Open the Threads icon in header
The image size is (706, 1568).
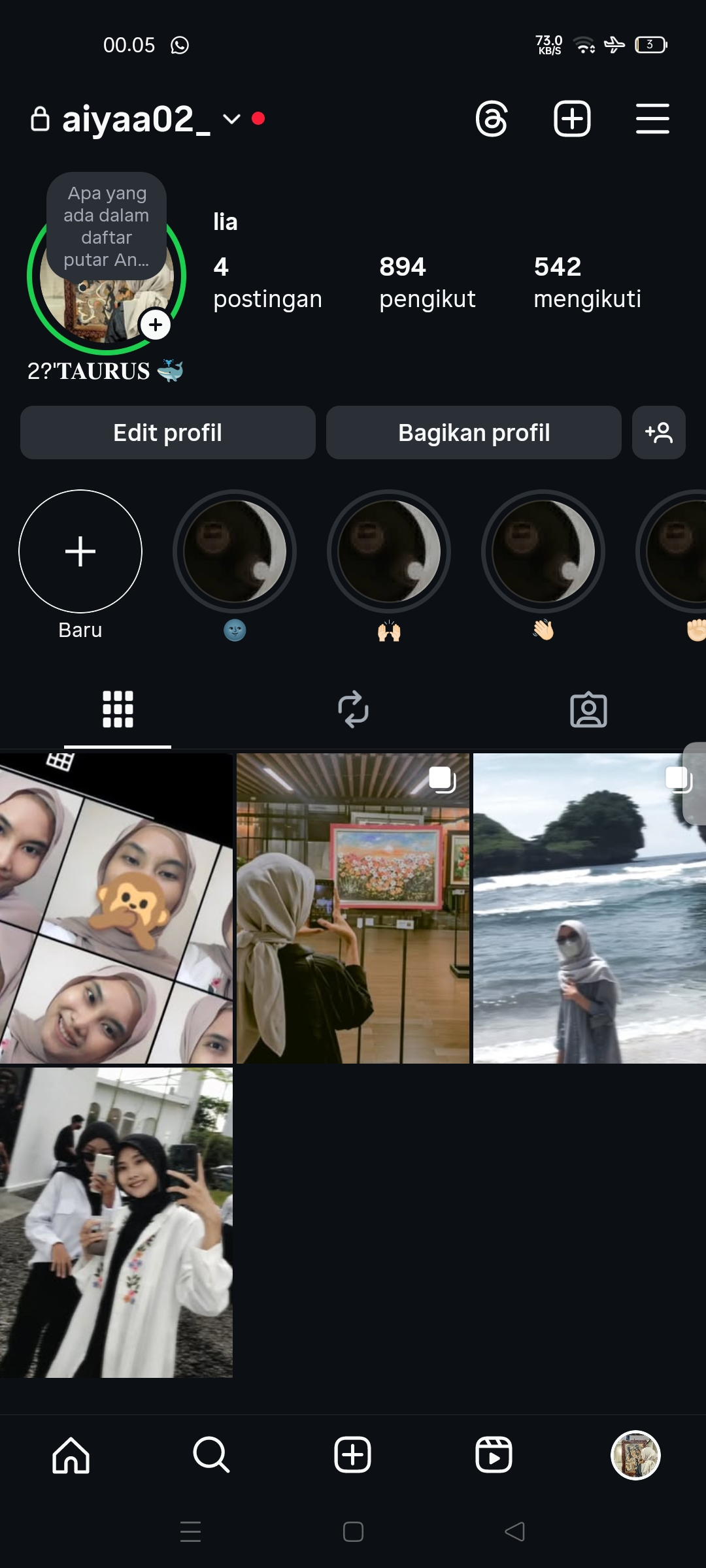[492, 119]
